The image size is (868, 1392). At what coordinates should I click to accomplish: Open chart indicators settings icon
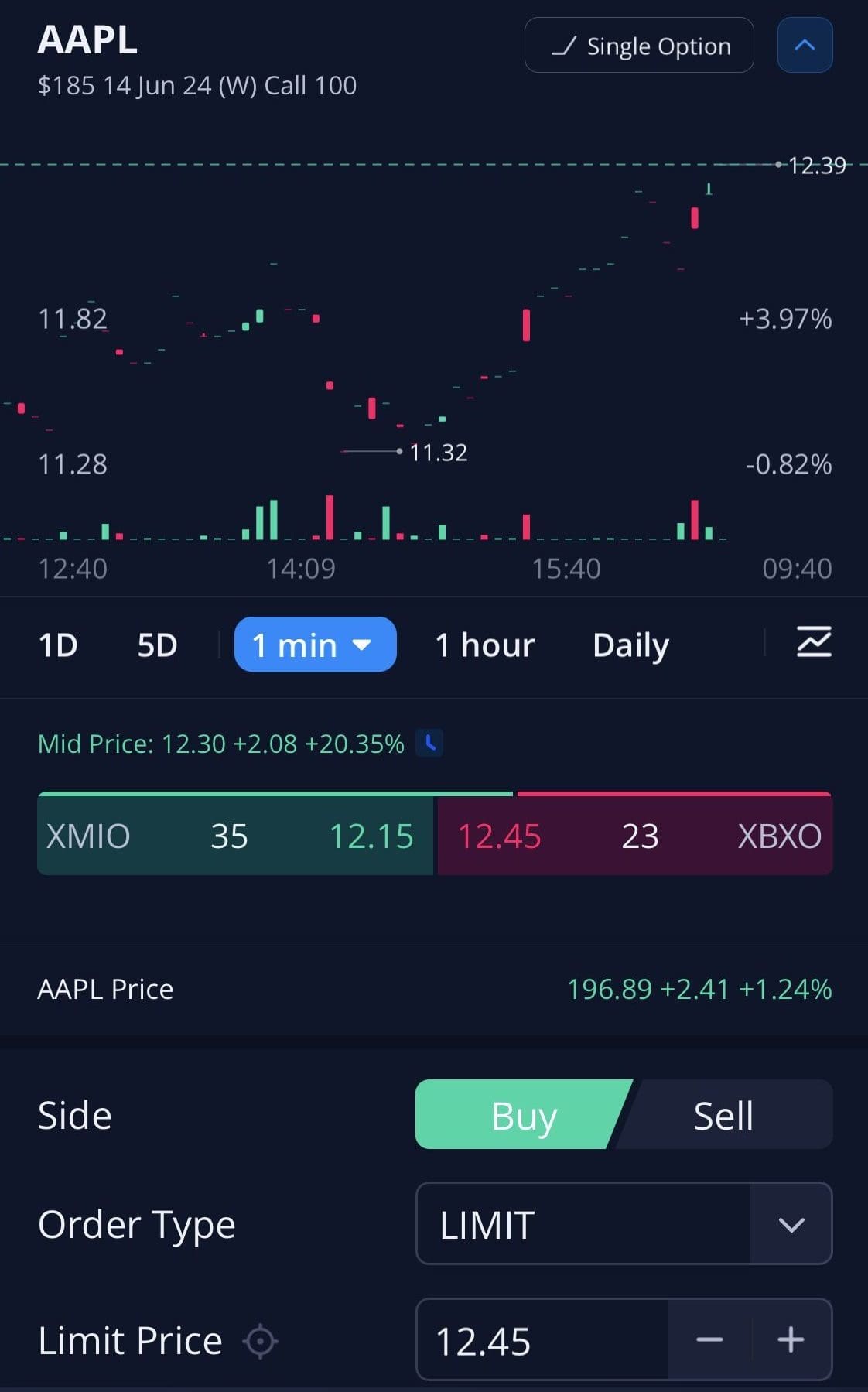click(814, 643)
